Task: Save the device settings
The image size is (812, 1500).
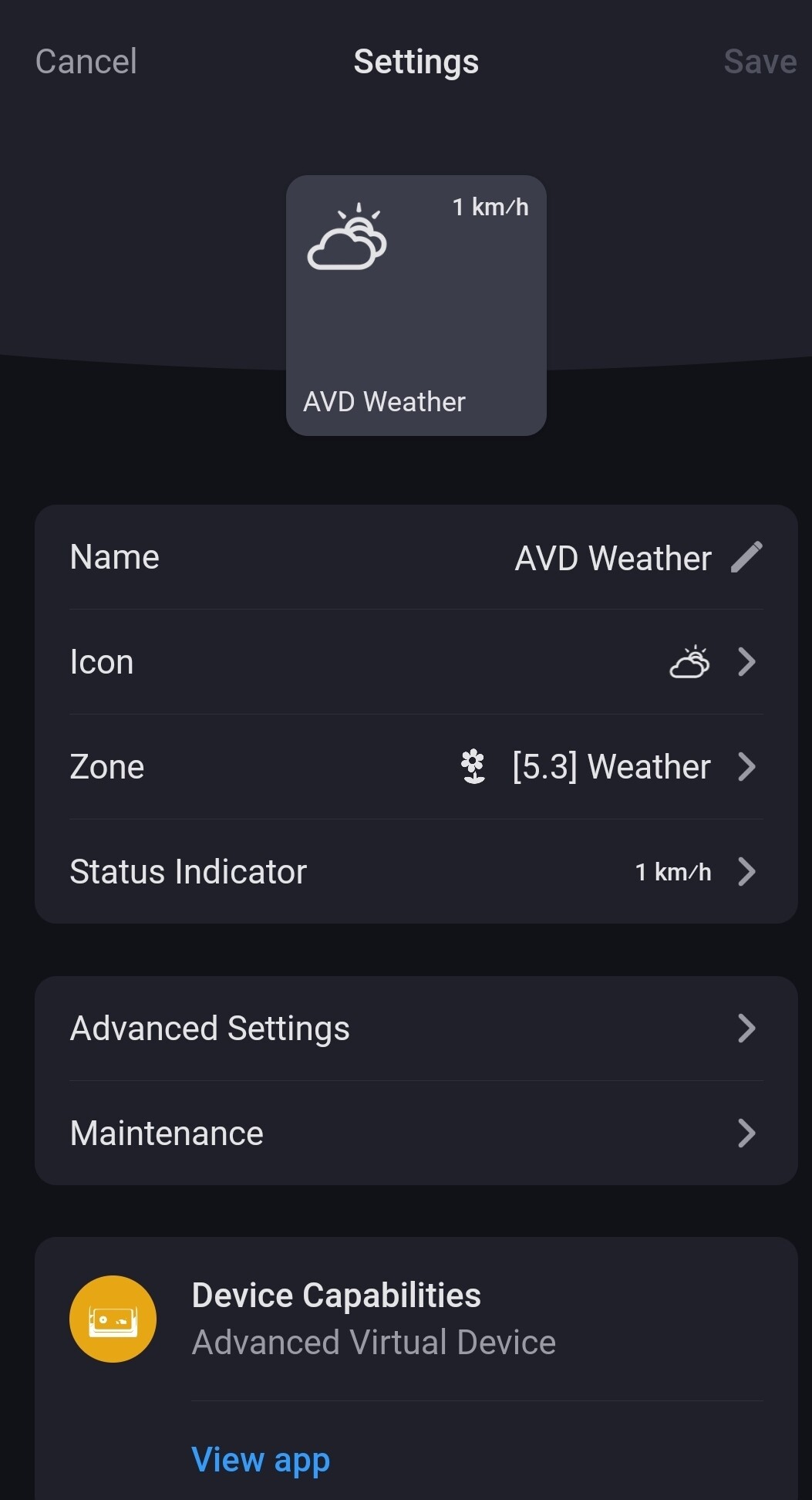Action: [x=759, y=62]
